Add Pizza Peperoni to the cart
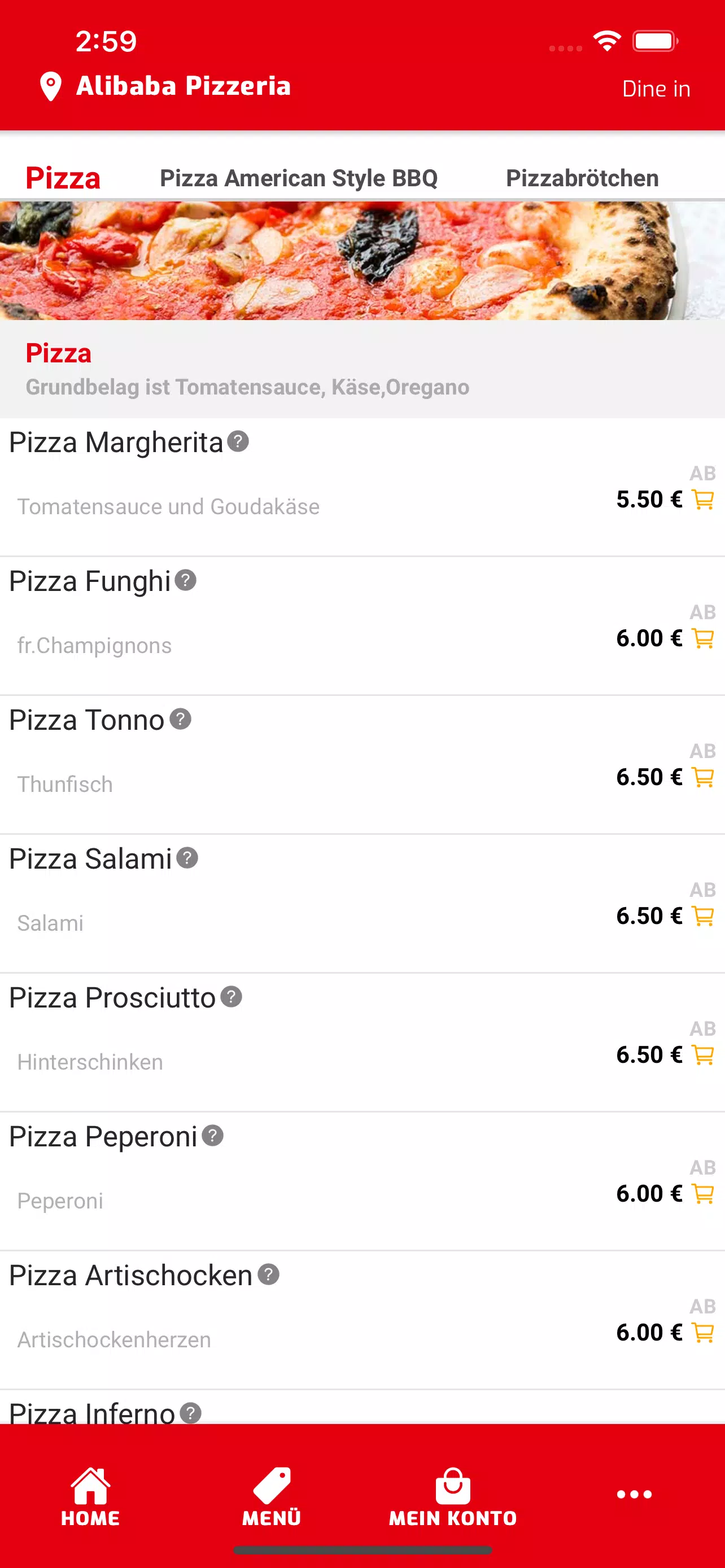Viewport: 725px width, 1568px height. pyautogui.click(x=703, y=1194)
